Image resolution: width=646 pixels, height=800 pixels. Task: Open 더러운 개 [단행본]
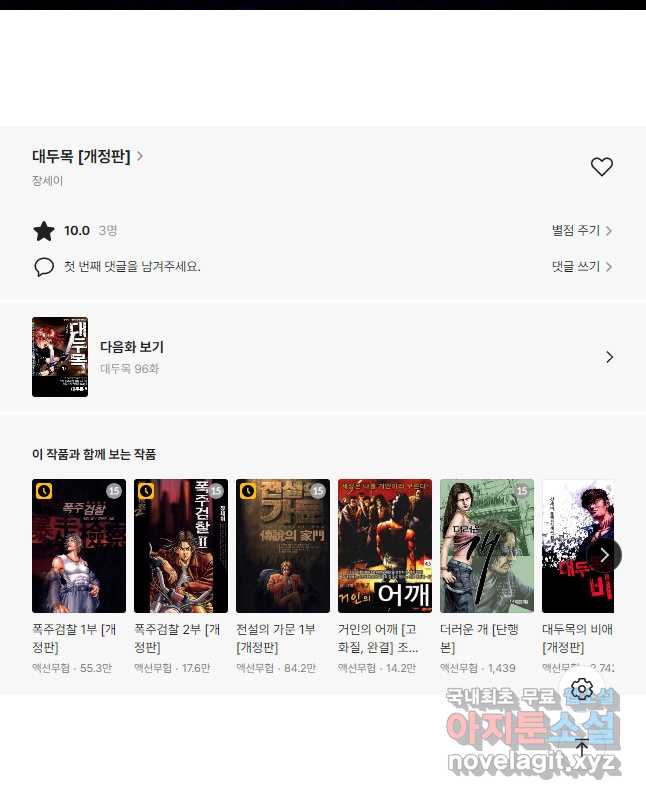click(487, 546)
